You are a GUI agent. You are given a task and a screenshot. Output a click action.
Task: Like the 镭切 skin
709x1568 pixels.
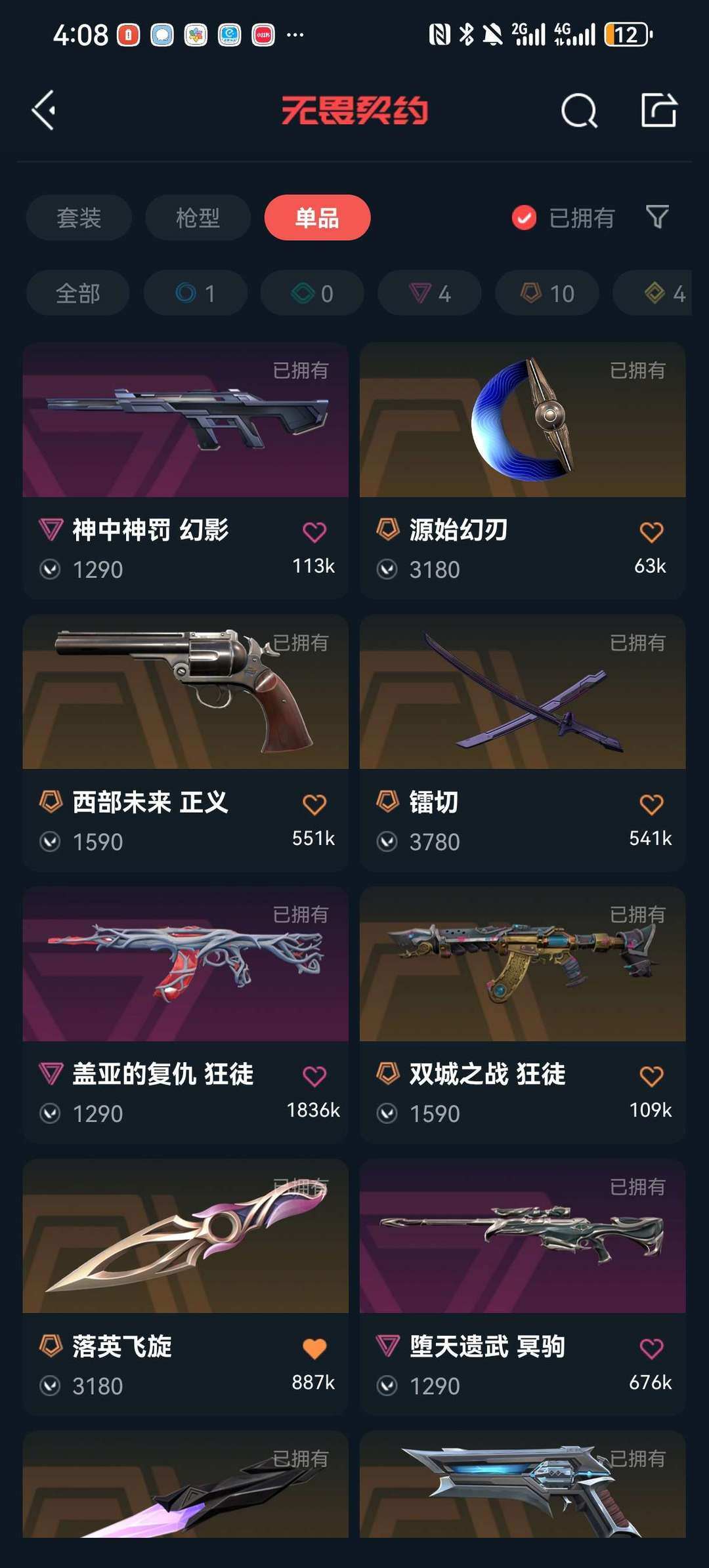[651, 804]
